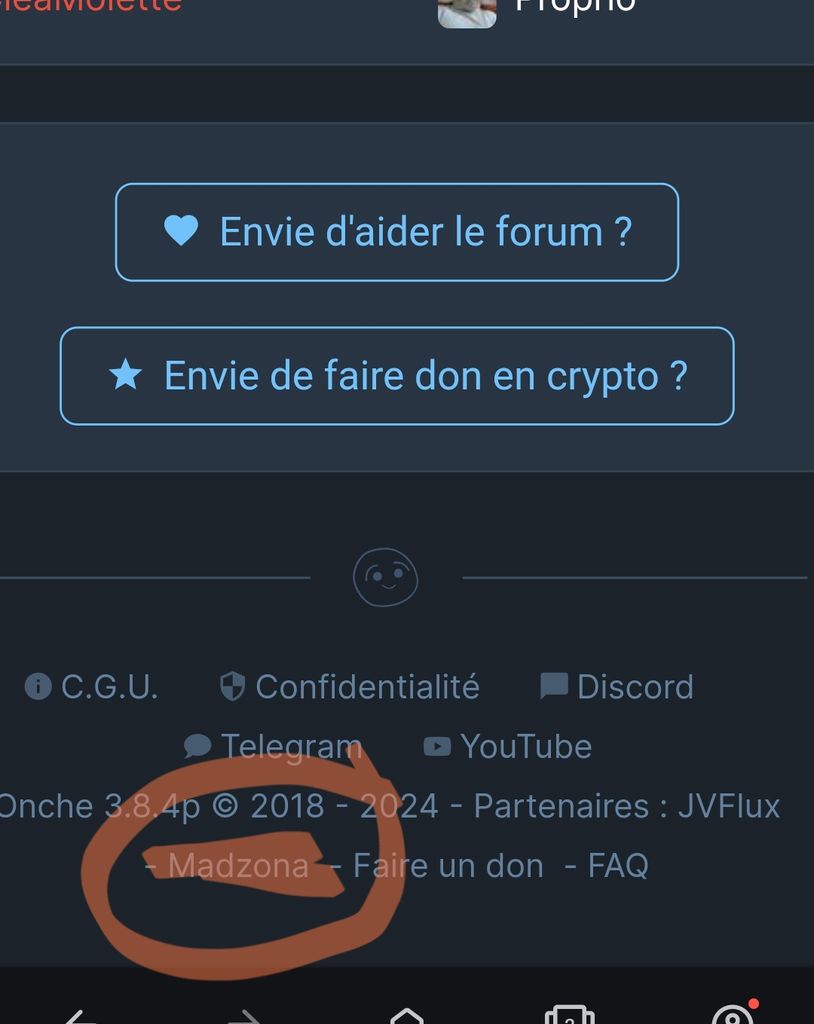Tap the "Envie d'aider le forum ?" button
Image resolution: width=814 pixels, height=1024 pixels.
click(x=397, y=232)
